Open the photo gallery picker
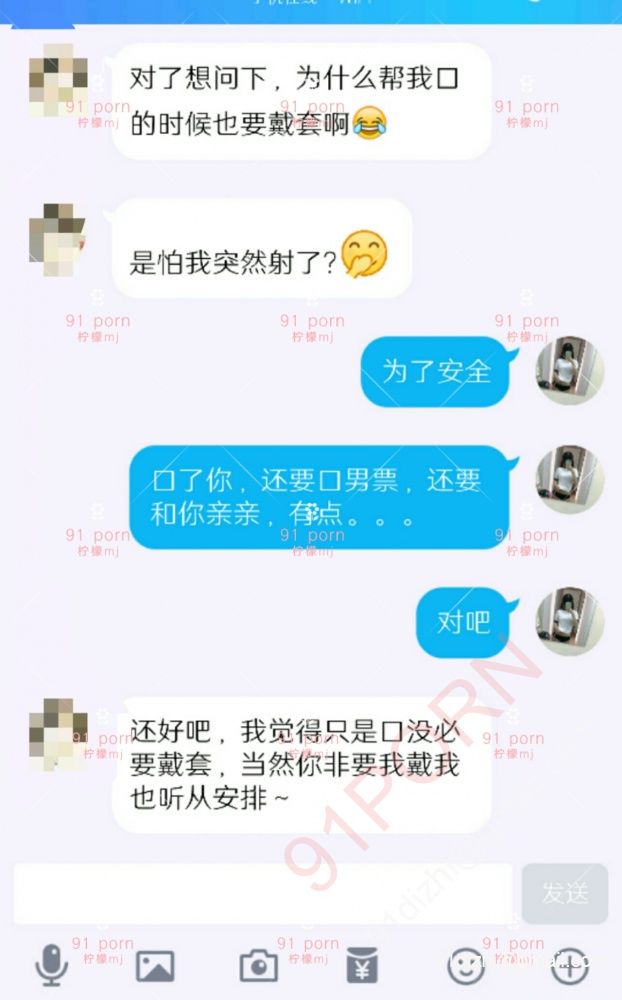 [155, 965]
